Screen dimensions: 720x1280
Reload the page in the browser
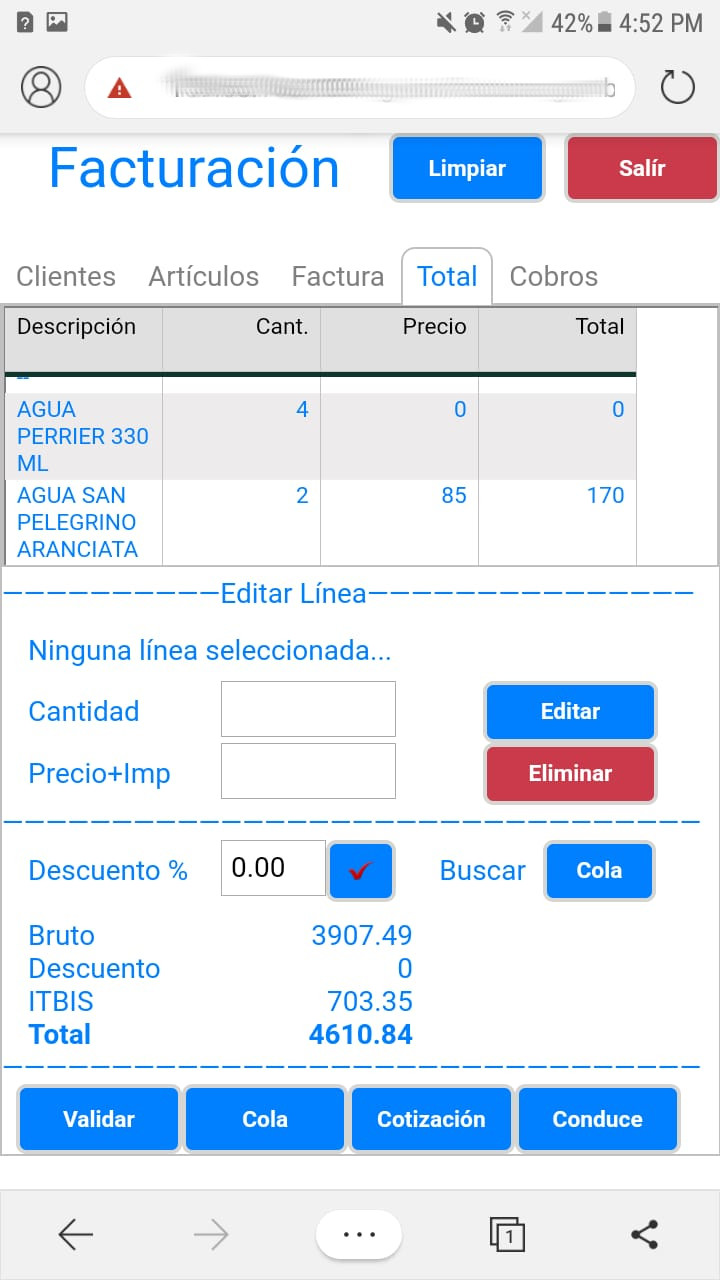pyautogui.click(x=678, y=88)
